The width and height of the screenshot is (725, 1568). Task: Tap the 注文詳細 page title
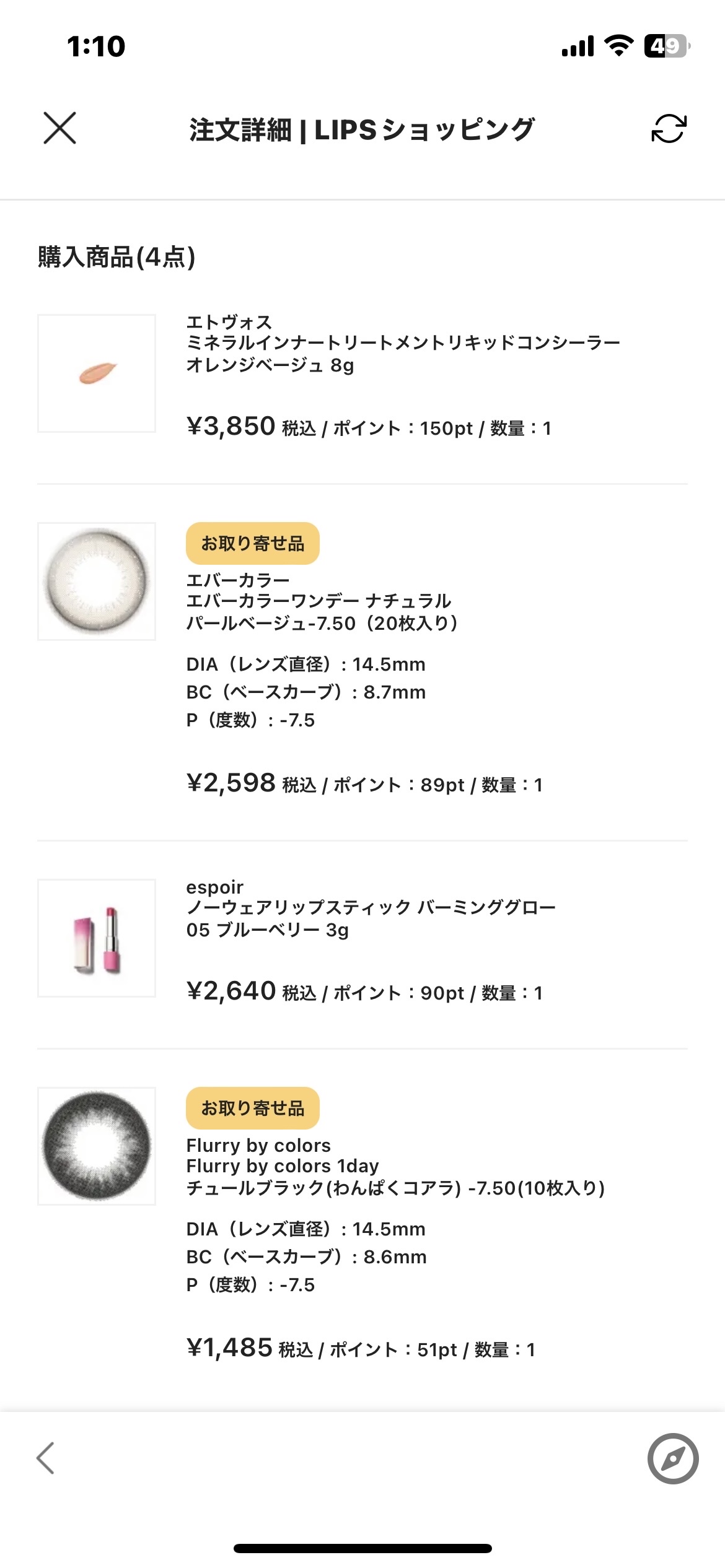pyautogui.click(x=362, y=128)
